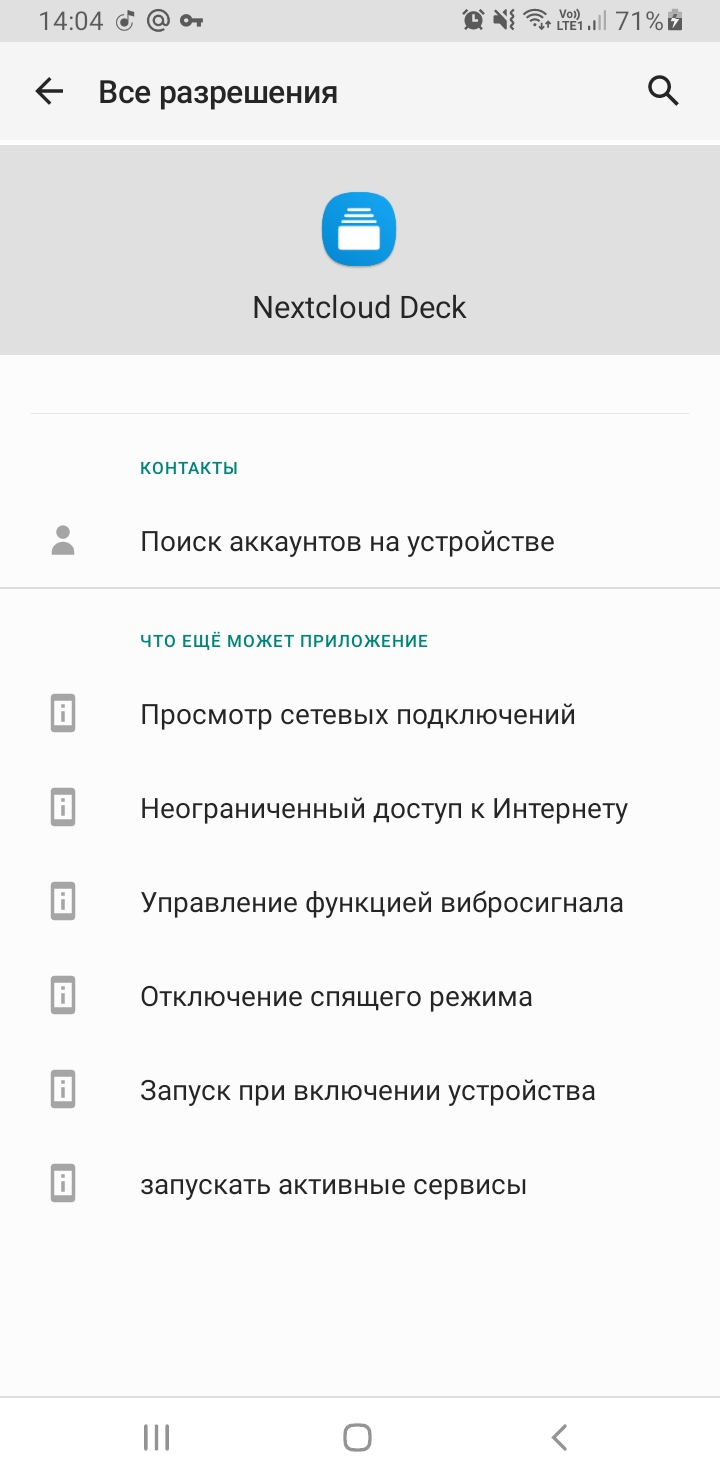
Task: Open 'Управление функцией вибросигнала' details
Action: [360, 903]
